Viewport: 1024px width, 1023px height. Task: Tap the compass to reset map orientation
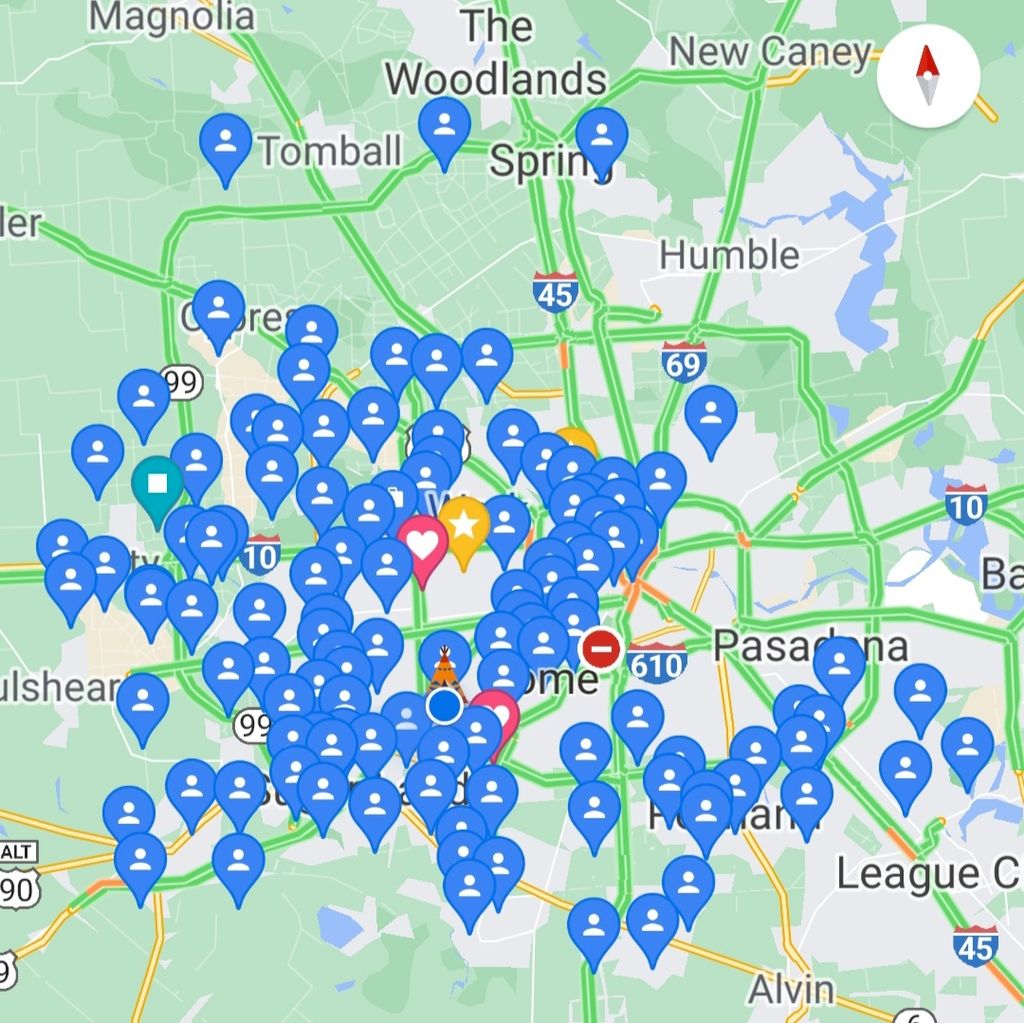(929, 75)
